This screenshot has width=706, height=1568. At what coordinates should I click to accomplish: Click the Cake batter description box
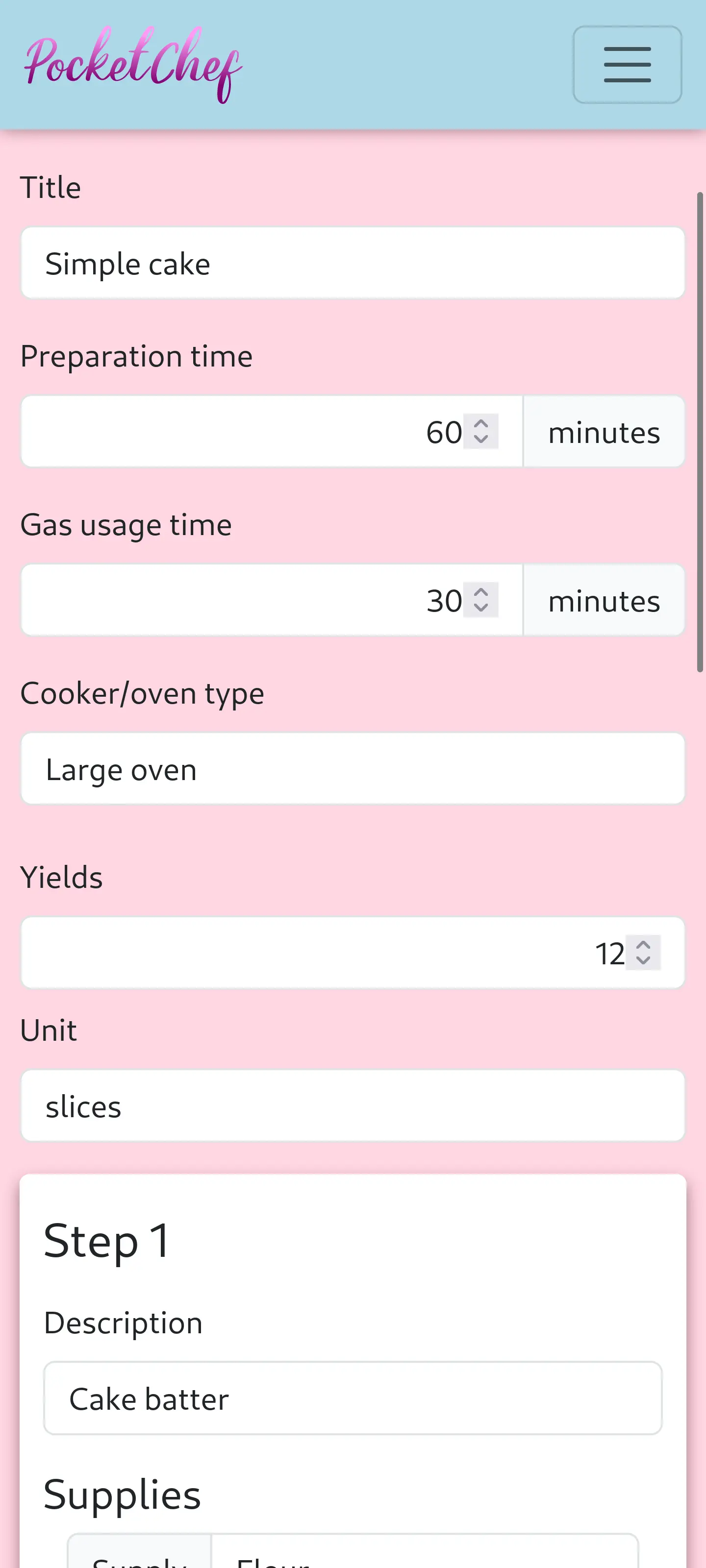pyautogui.click(x=352, y=1397)
